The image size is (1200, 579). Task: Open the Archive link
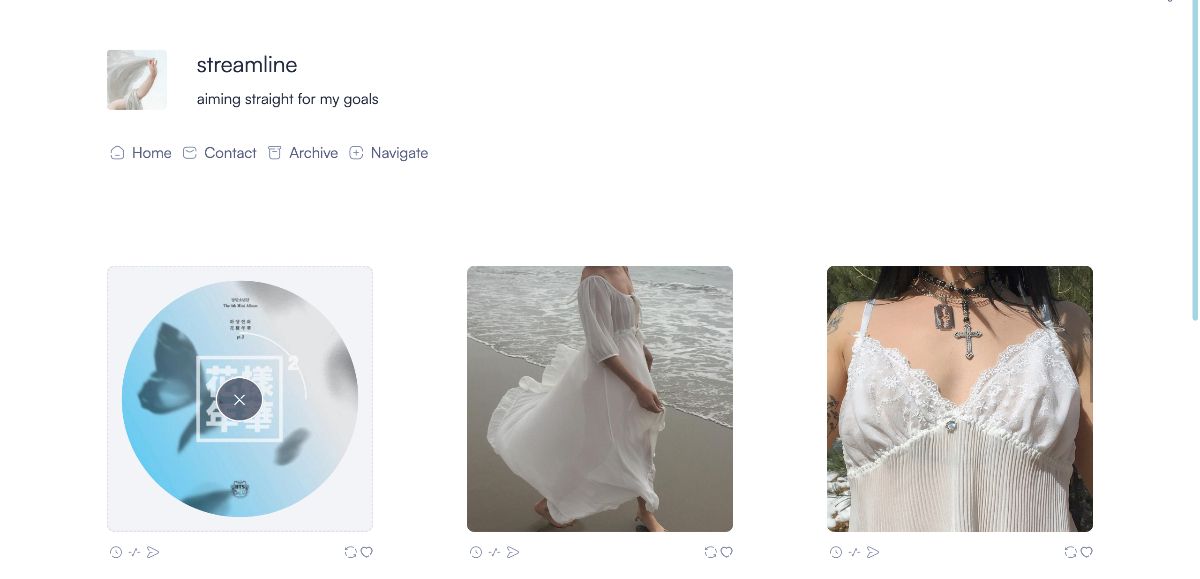(x=303, y=153)
